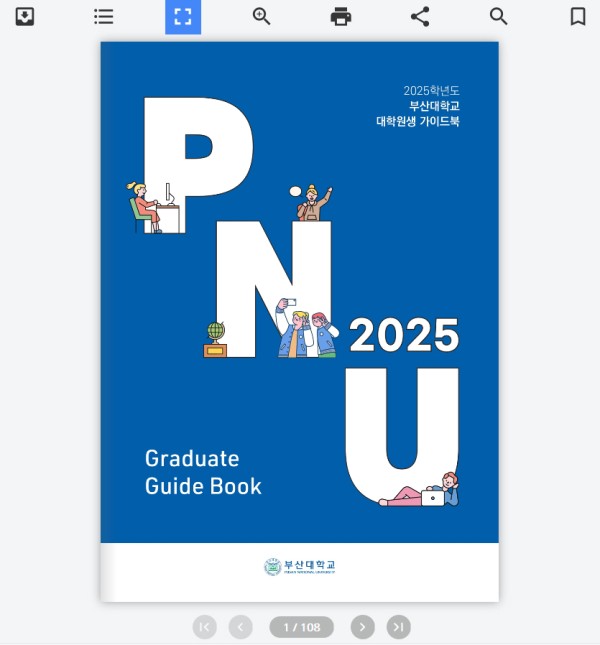The image size is (600, 645).
Task: Go to the first page
Action: (204, 627)
